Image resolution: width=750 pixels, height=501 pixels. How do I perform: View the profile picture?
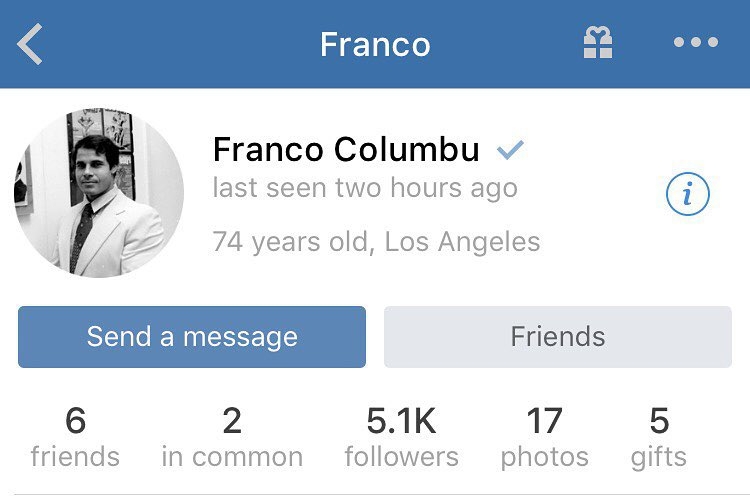point(99,193)
